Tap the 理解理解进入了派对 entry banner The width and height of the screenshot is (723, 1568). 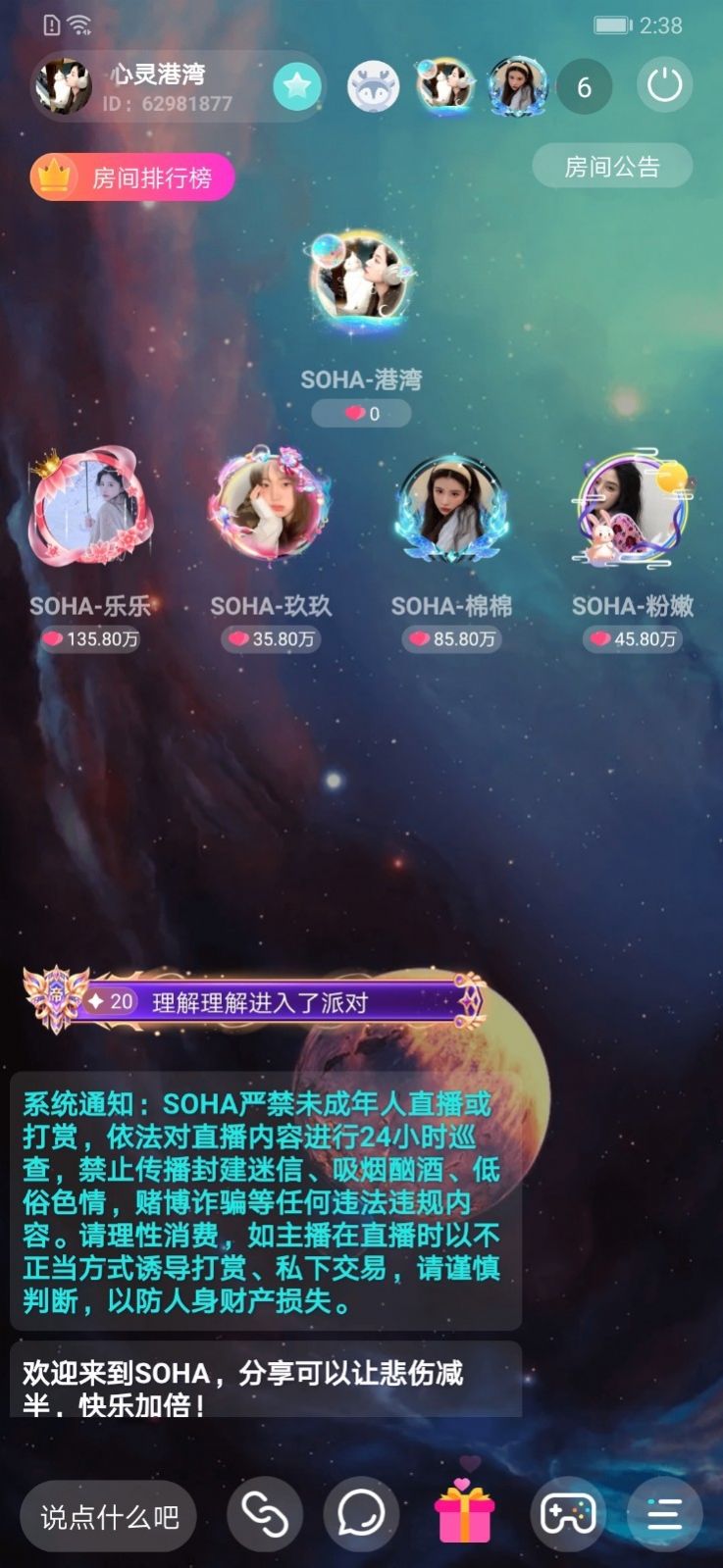[x=258, y=1001]
